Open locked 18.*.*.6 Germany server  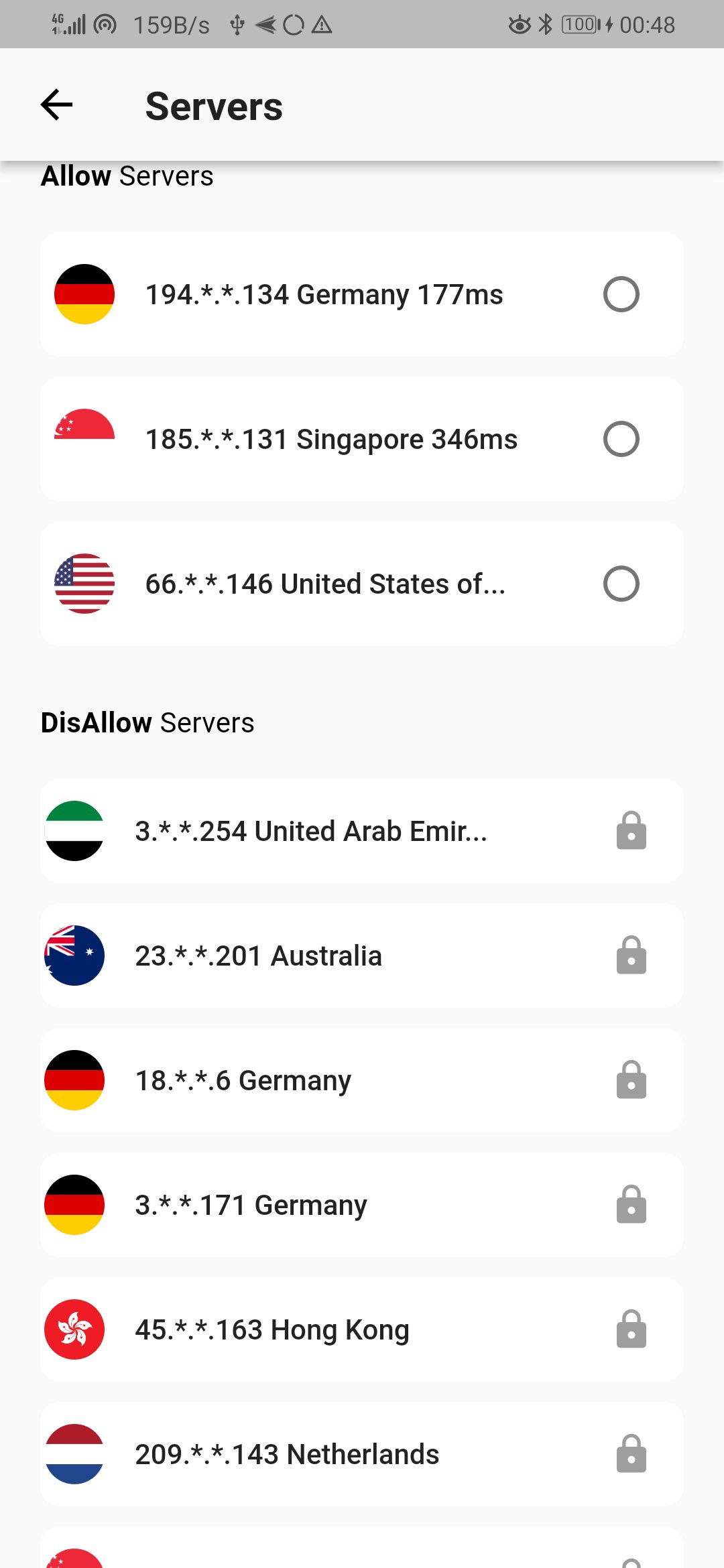coord(362,1080)
